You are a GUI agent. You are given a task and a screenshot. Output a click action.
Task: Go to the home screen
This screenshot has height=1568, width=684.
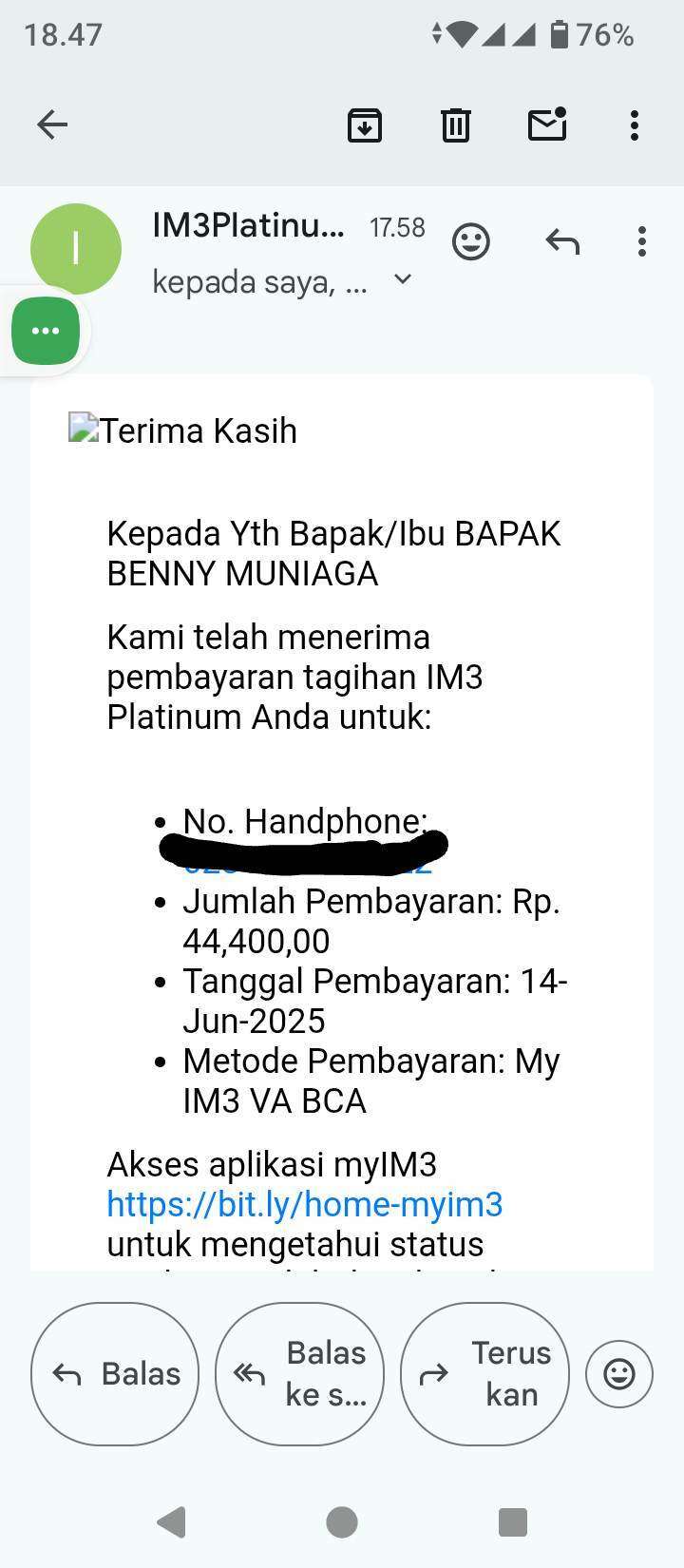(x=342, y=1522)
